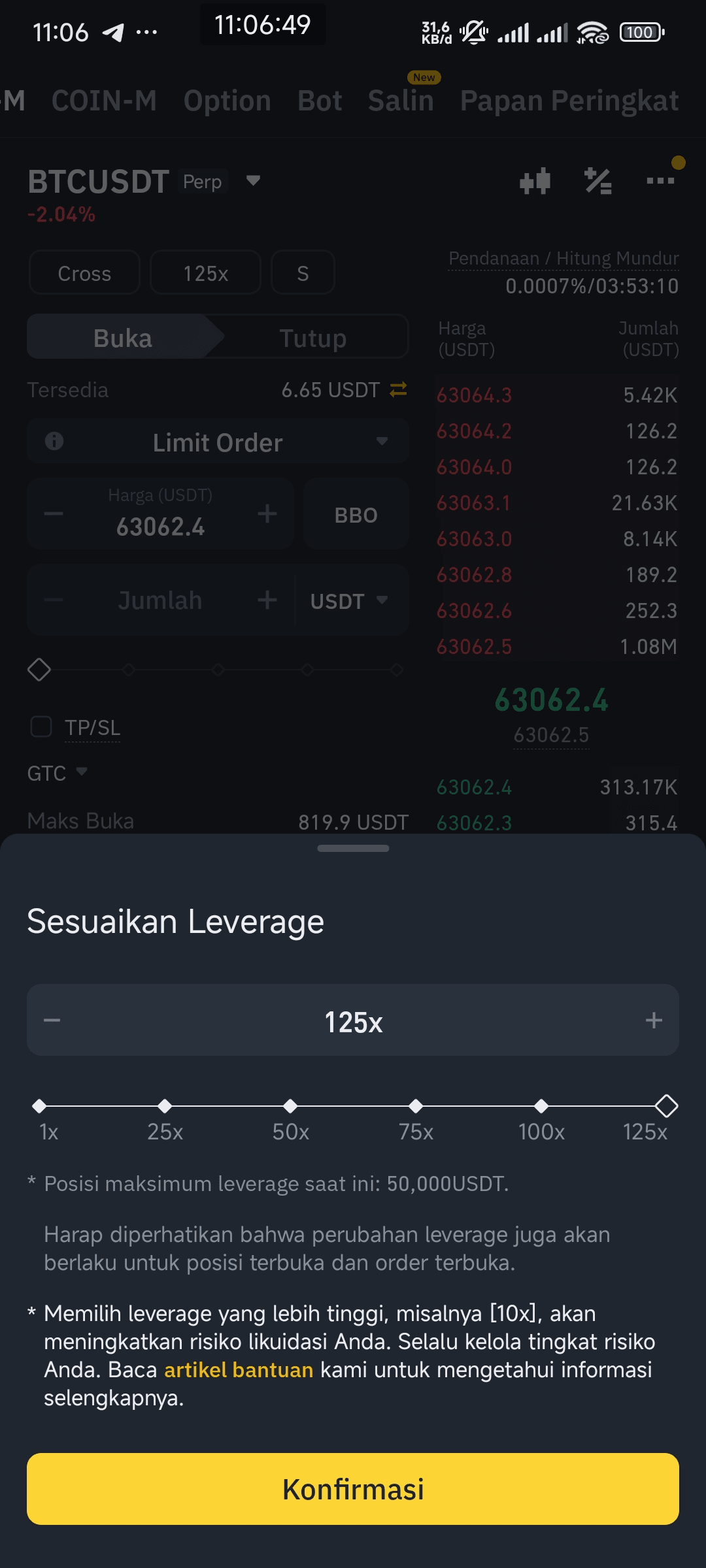This screenshot has height=1568, width=706.
Task: Expand the BTCUSDT Perp contract dropdown
Action: click(252, 182)
